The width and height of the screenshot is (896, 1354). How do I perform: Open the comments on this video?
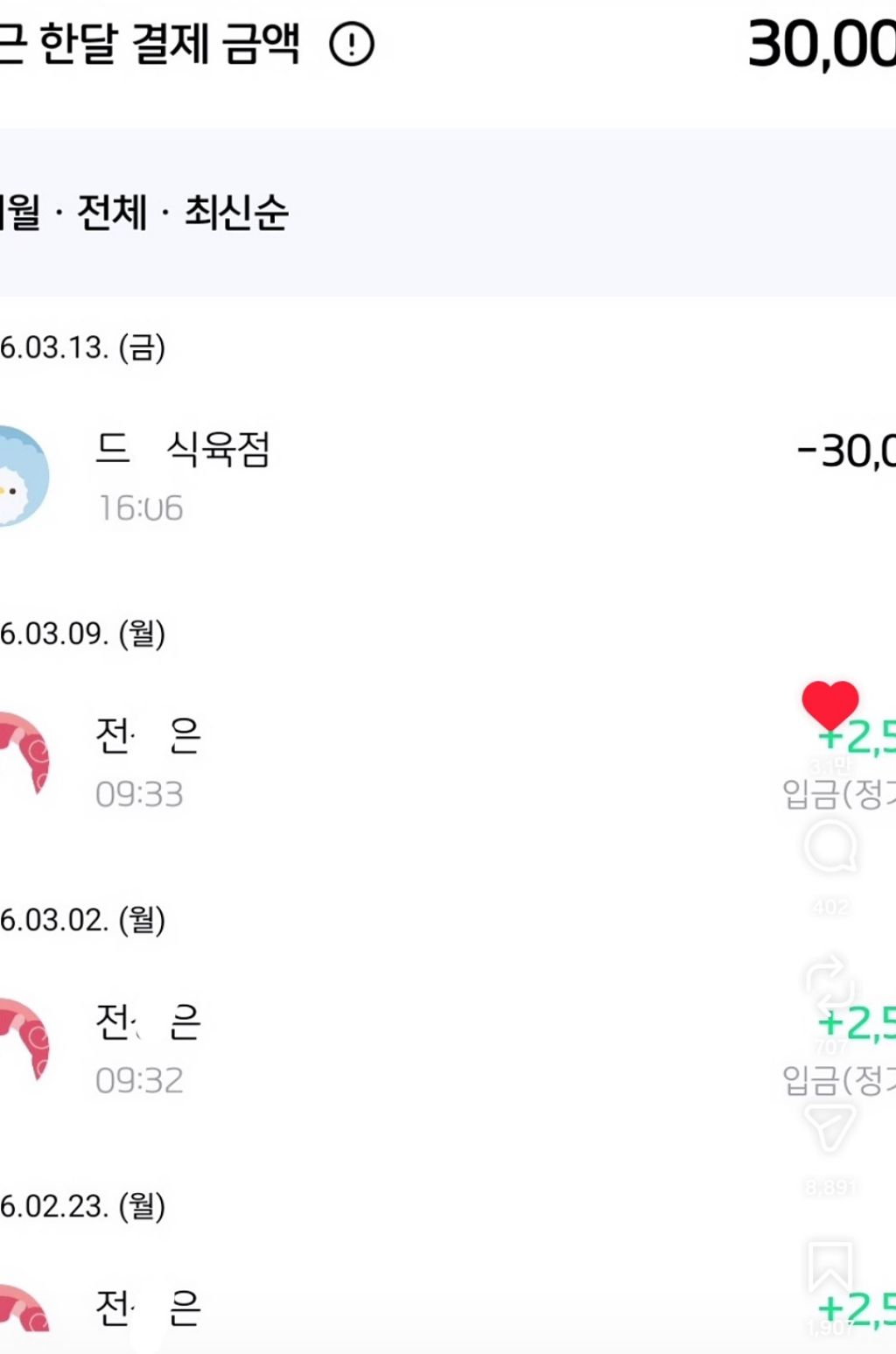(x=829, y=846)
